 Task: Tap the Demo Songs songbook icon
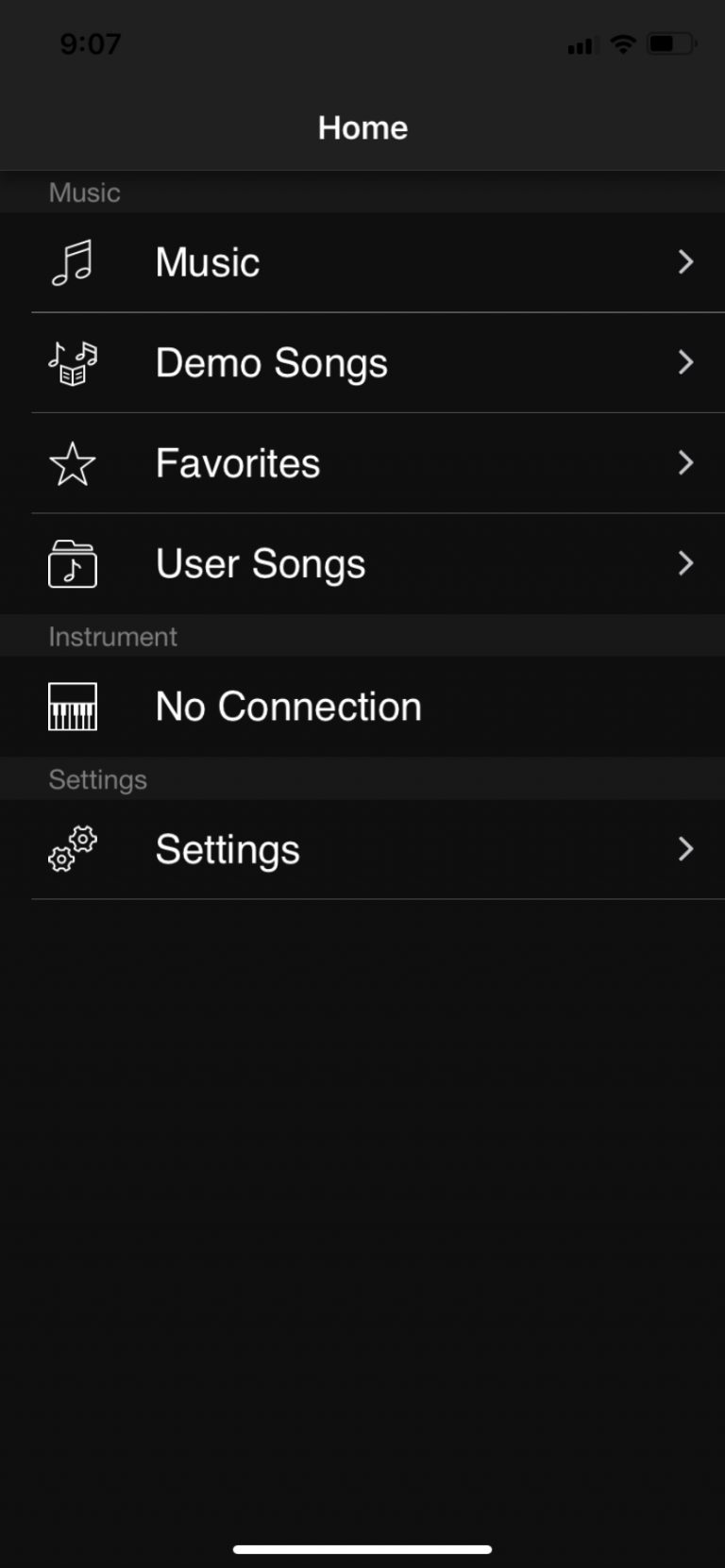click(x=72, y=362)
